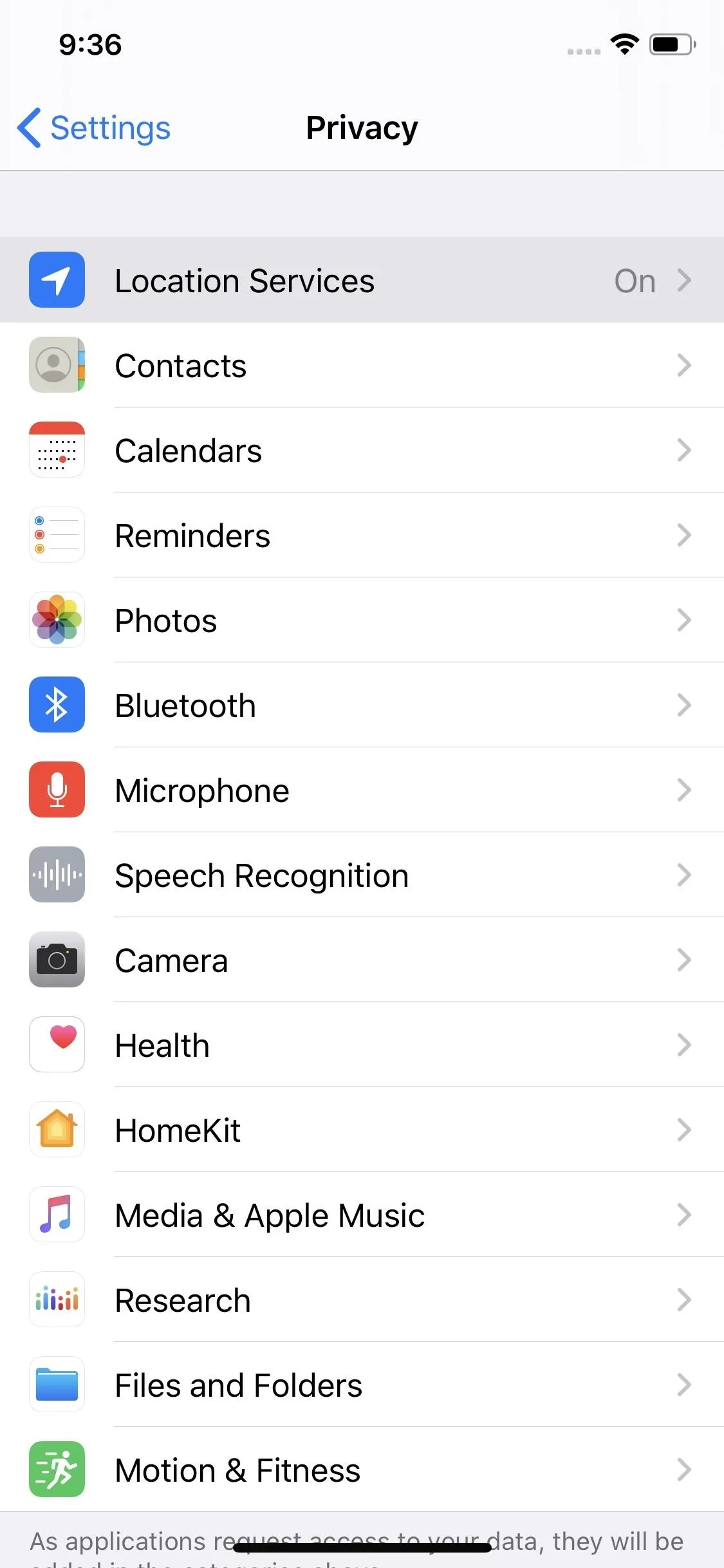Open Files and Folders settings
This screenshot has width=724, height=1568.
click(x=362, y=1385)
